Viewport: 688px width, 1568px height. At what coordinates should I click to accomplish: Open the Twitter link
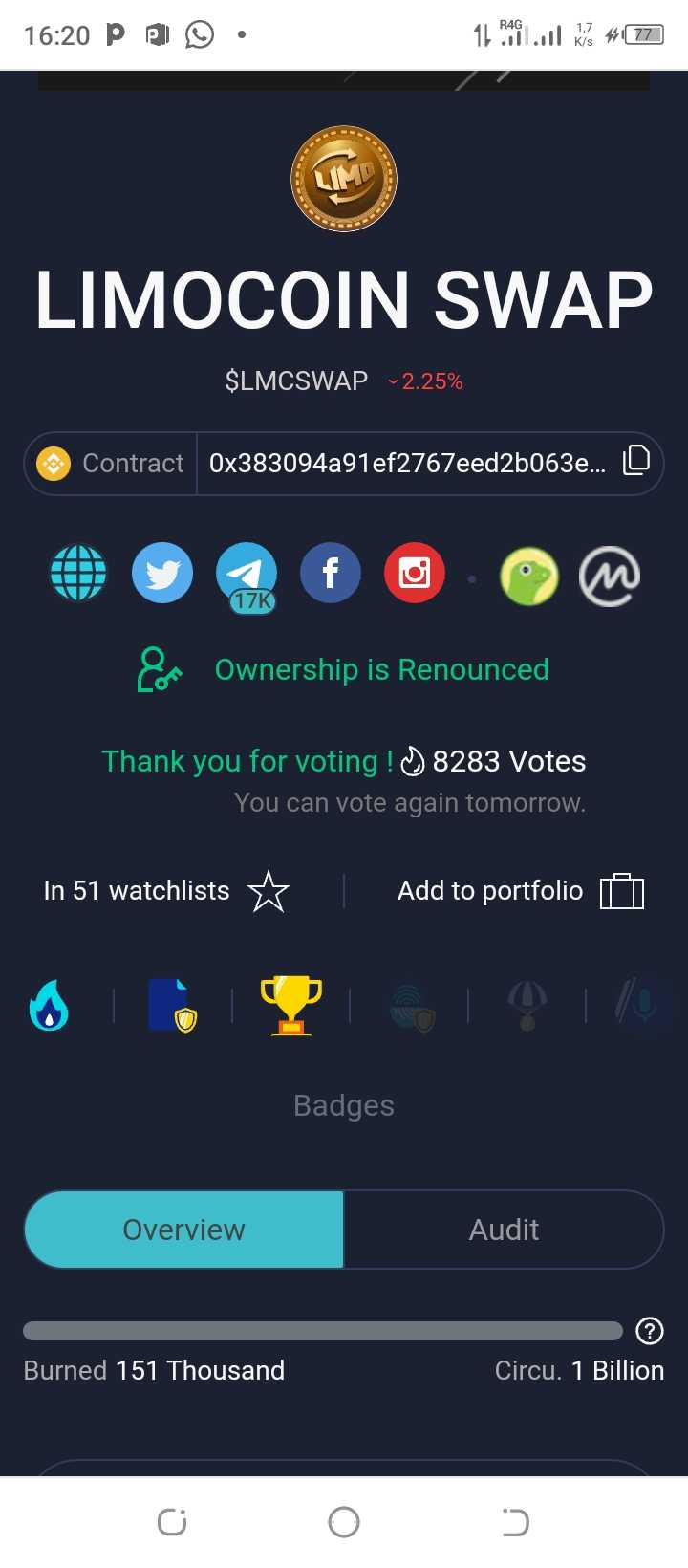162,573
